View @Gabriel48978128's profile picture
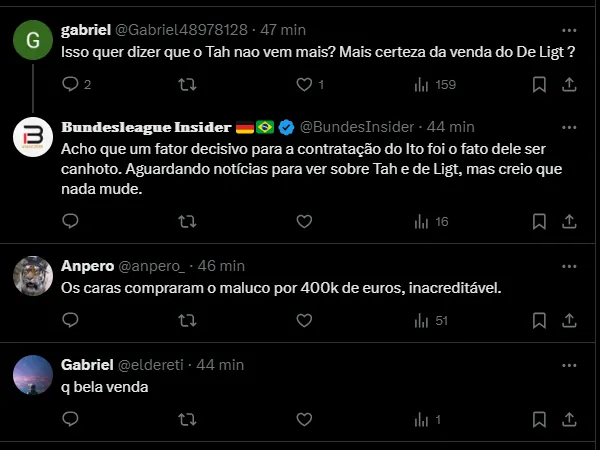The image size is (600, 450). coord(33,41)
